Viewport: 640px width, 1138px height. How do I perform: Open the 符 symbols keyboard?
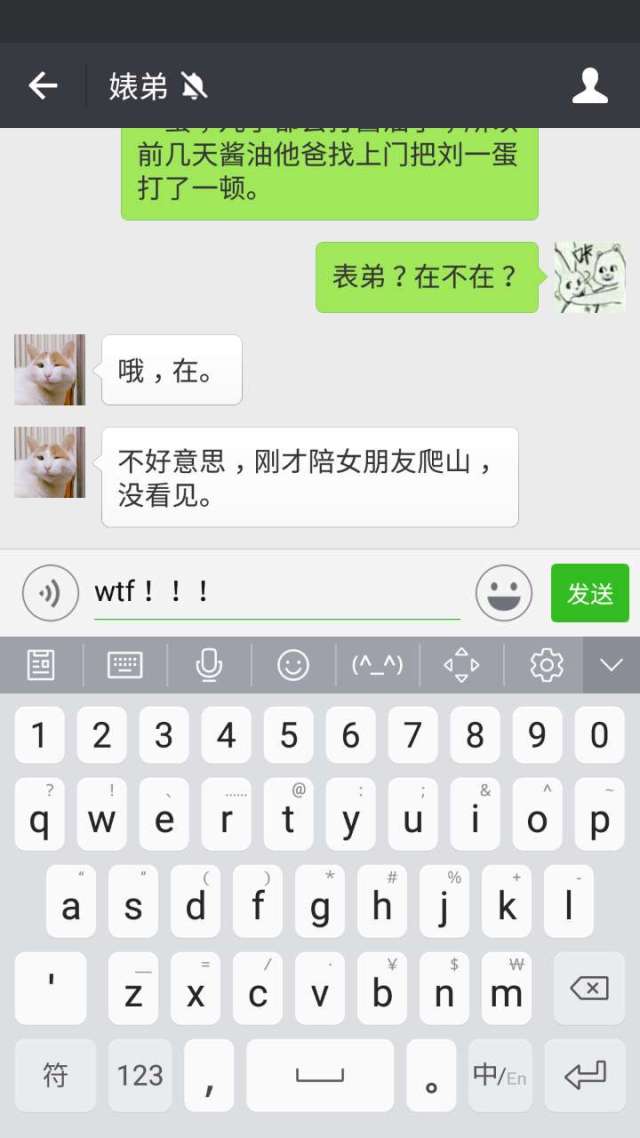pyautogui.click(x=55, y=1075)
